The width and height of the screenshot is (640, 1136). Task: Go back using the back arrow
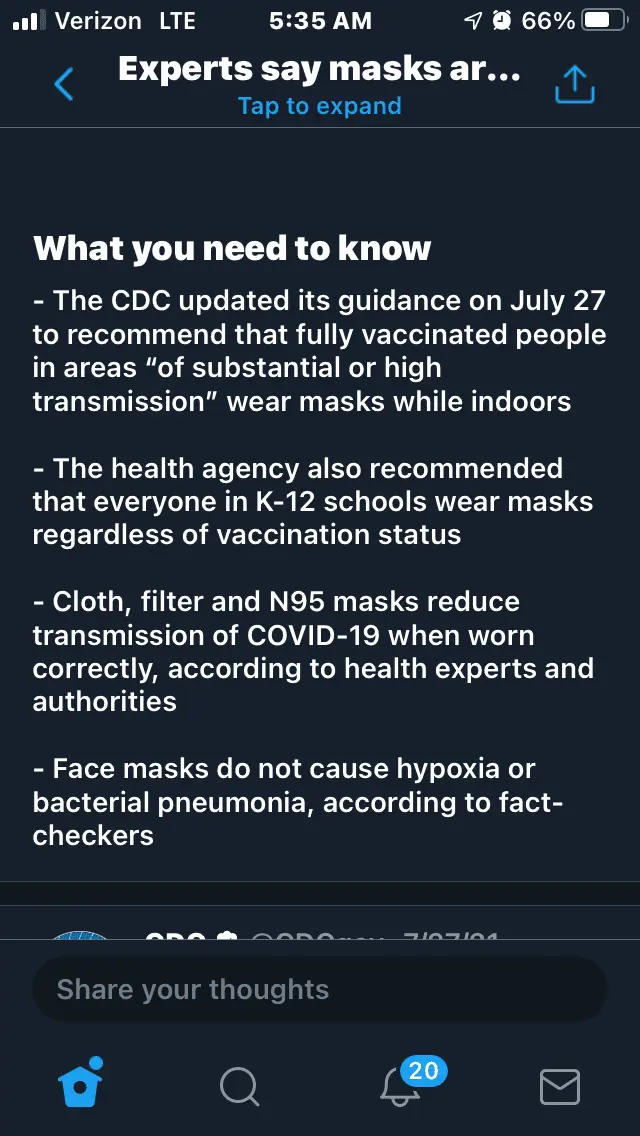(x=64, y=84)
